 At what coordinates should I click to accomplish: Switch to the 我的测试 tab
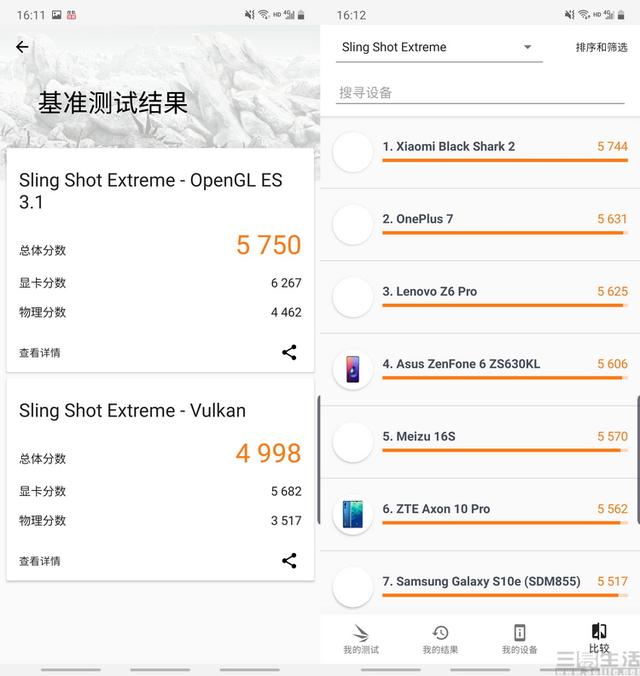pyautogui.click(x=361, y=639)
